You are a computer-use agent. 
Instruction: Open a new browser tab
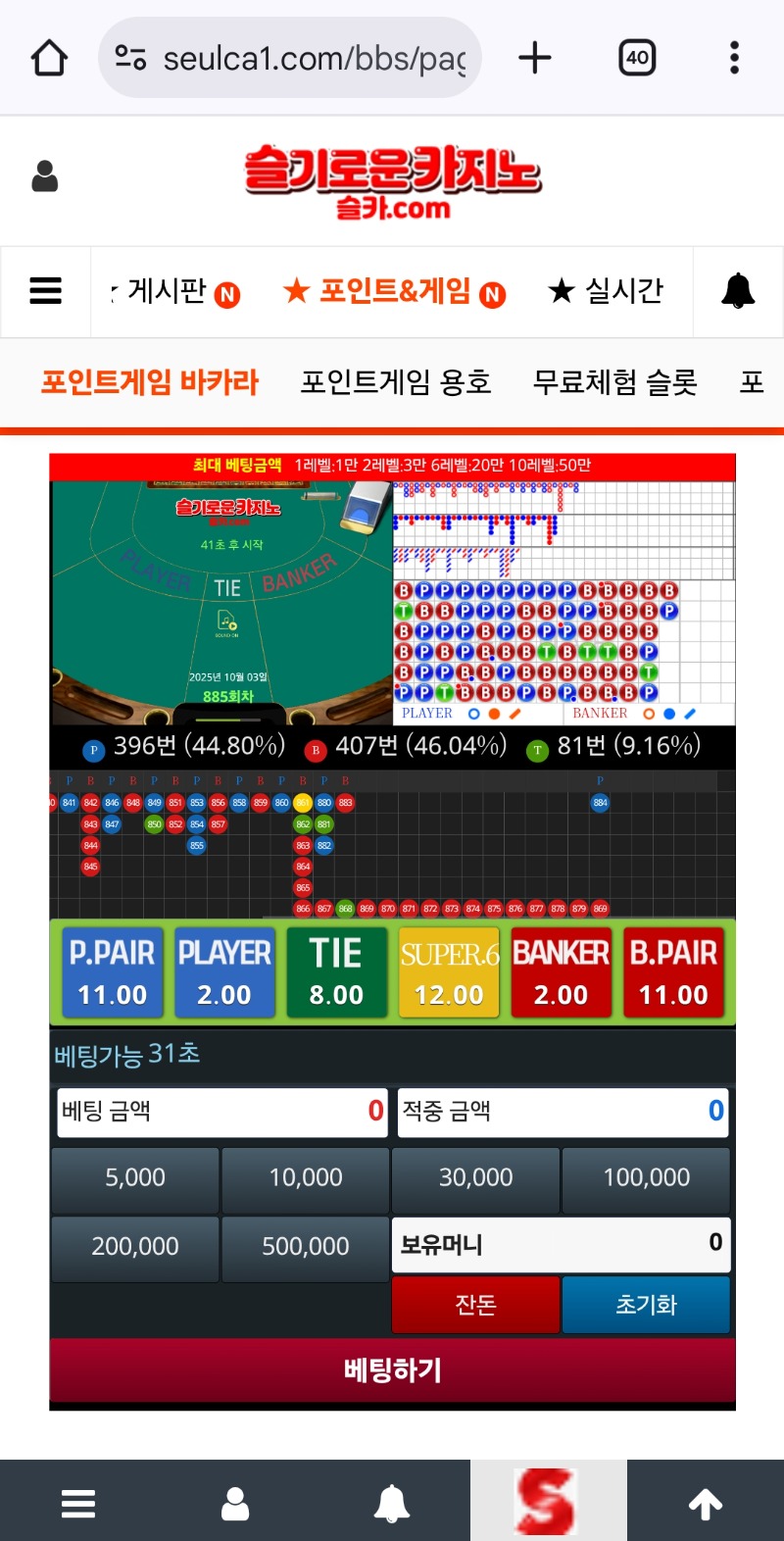534,58
